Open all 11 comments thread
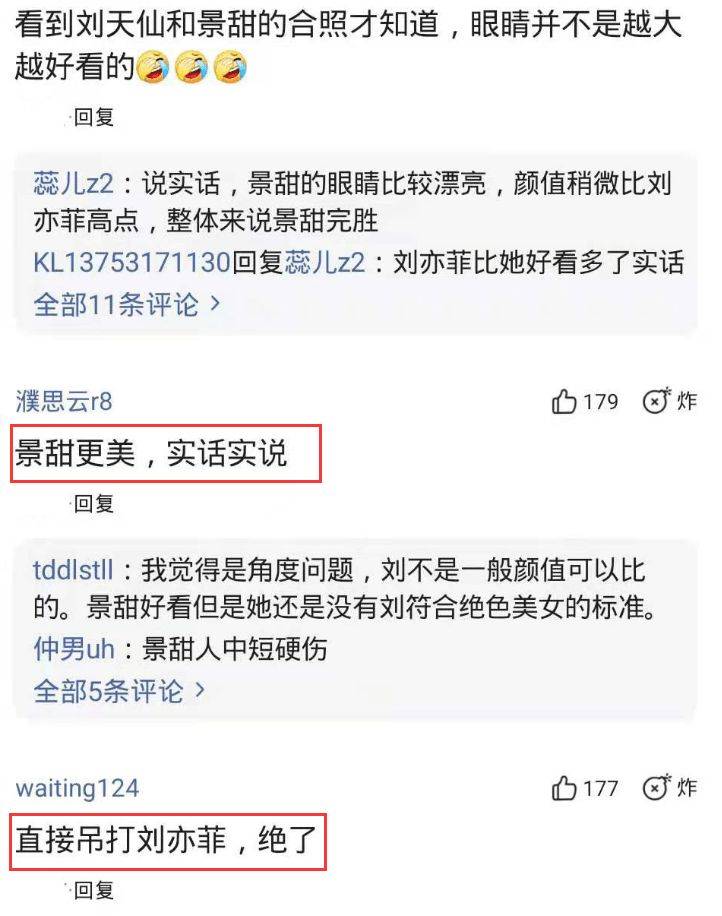 point(126,305)
